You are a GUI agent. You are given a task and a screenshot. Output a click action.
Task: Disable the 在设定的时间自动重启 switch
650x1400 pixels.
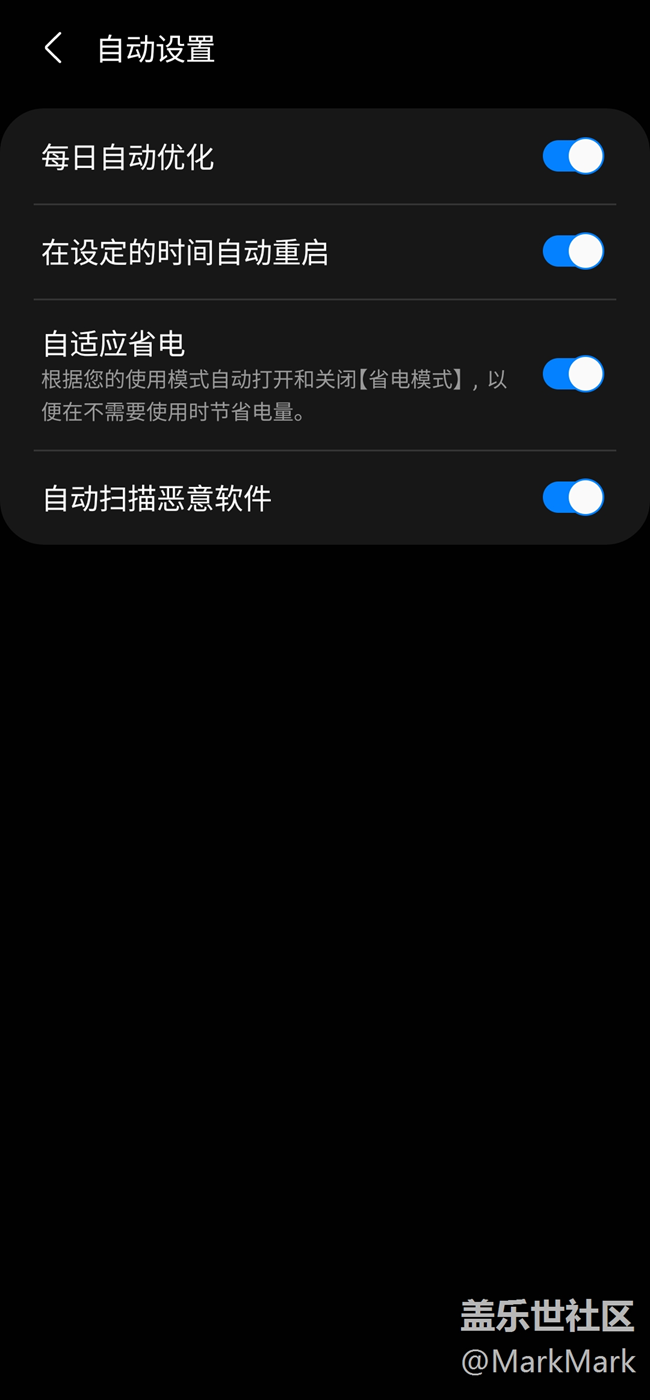tap(573, 252)
